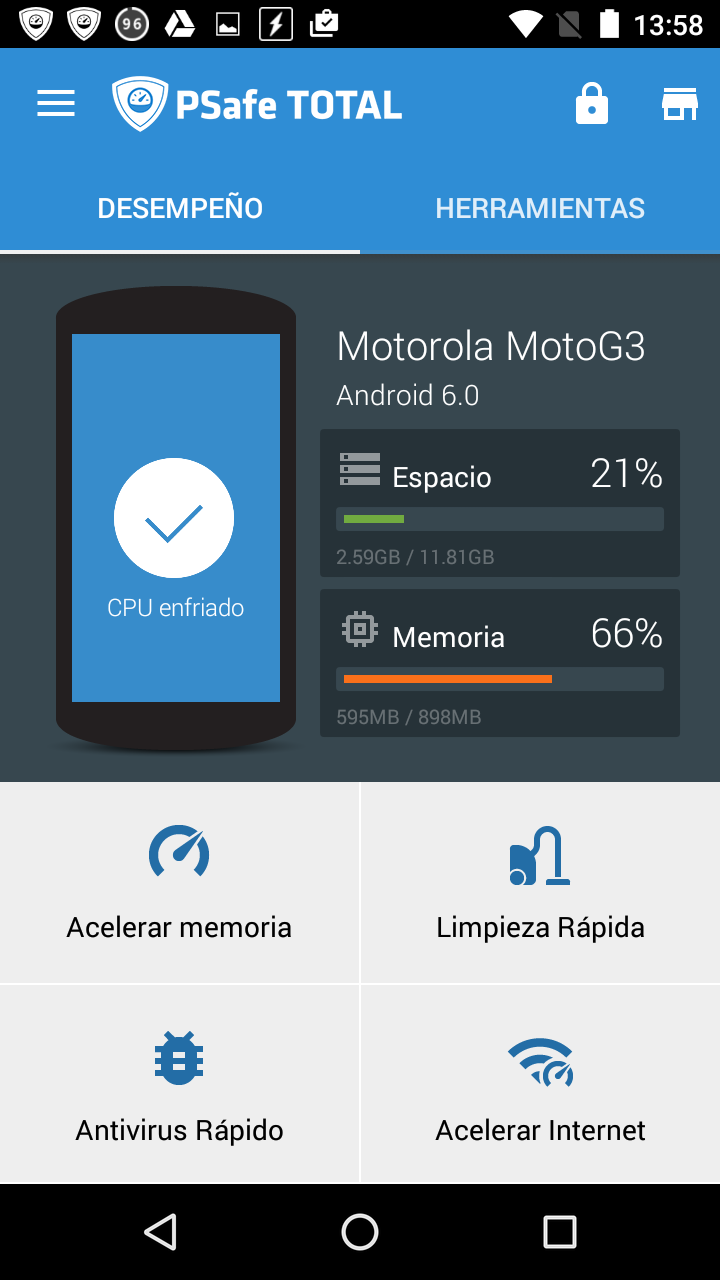The image size is (720, 1280).
Task: Tap the system home button
Action: click(x=360, y=1232)
